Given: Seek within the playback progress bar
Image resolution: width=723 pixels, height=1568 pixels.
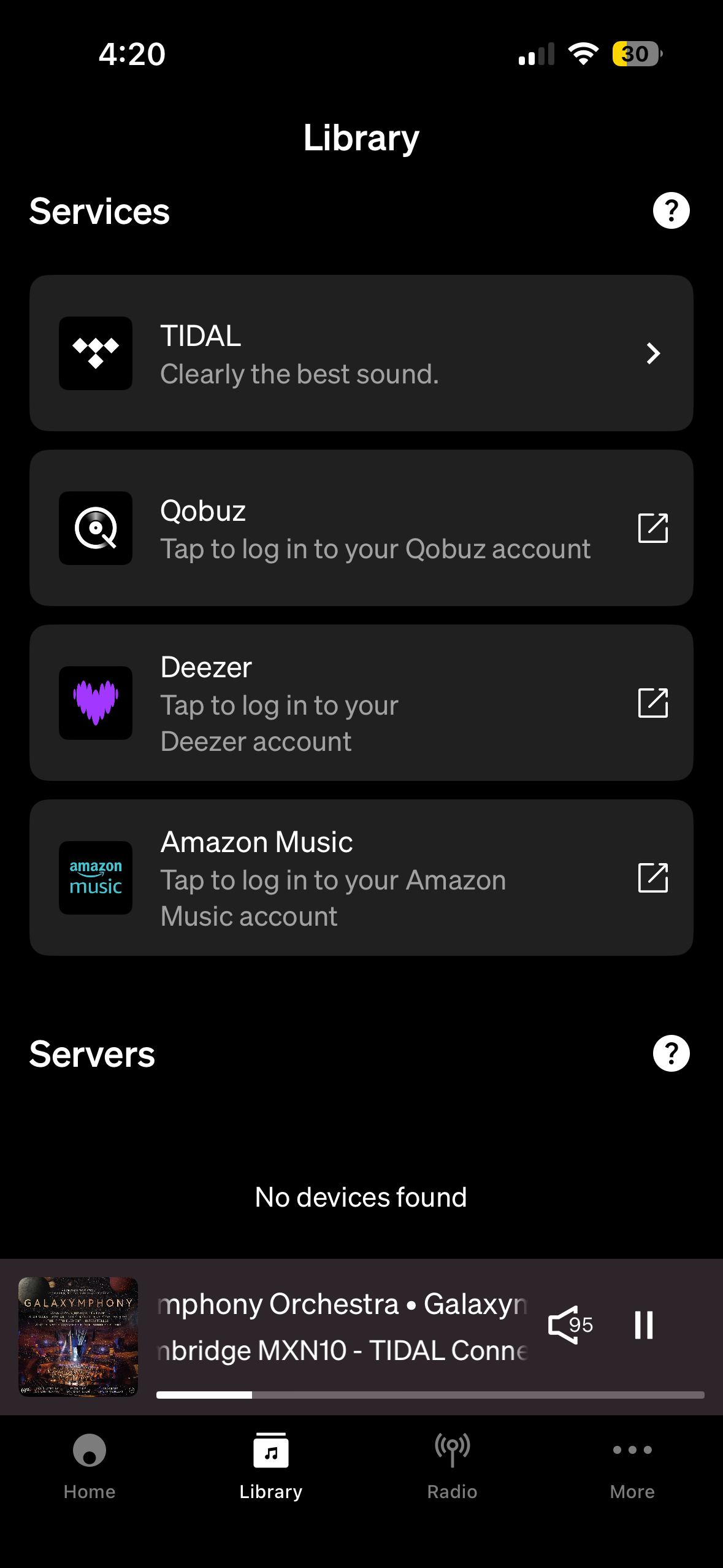Looking at the screenshot, I should (x=429, y=1395).
